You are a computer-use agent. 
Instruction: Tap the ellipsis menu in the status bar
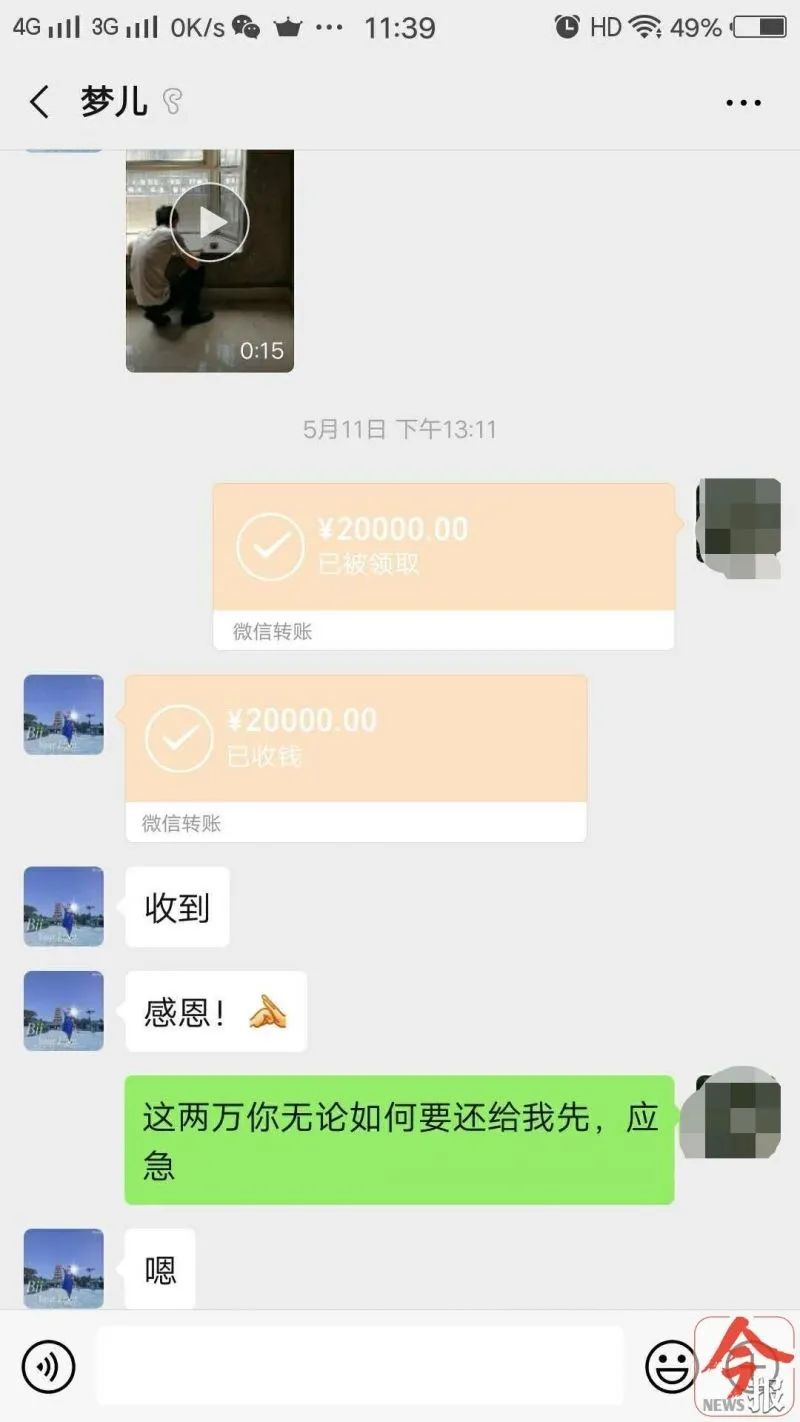pos(330,26)
